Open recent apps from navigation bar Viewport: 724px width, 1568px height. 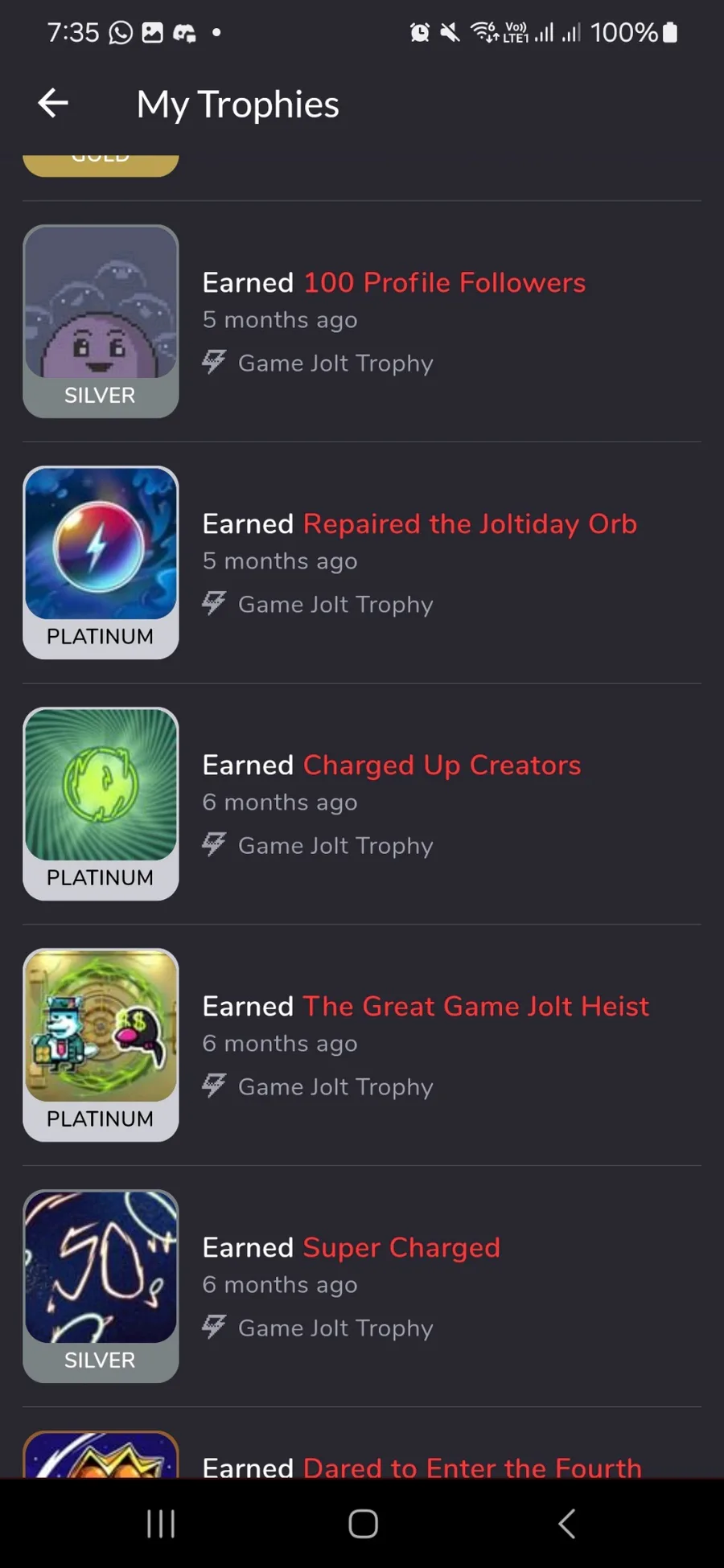point(161,1523)
